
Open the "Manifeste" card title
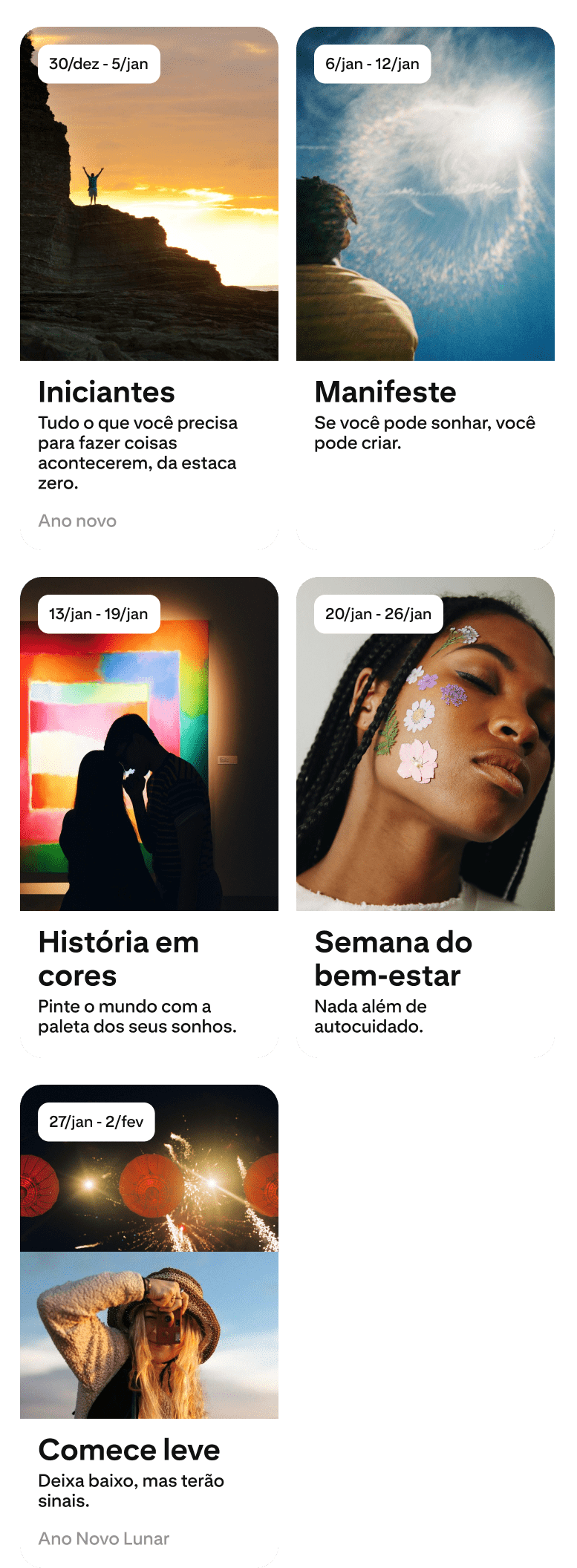385,392
